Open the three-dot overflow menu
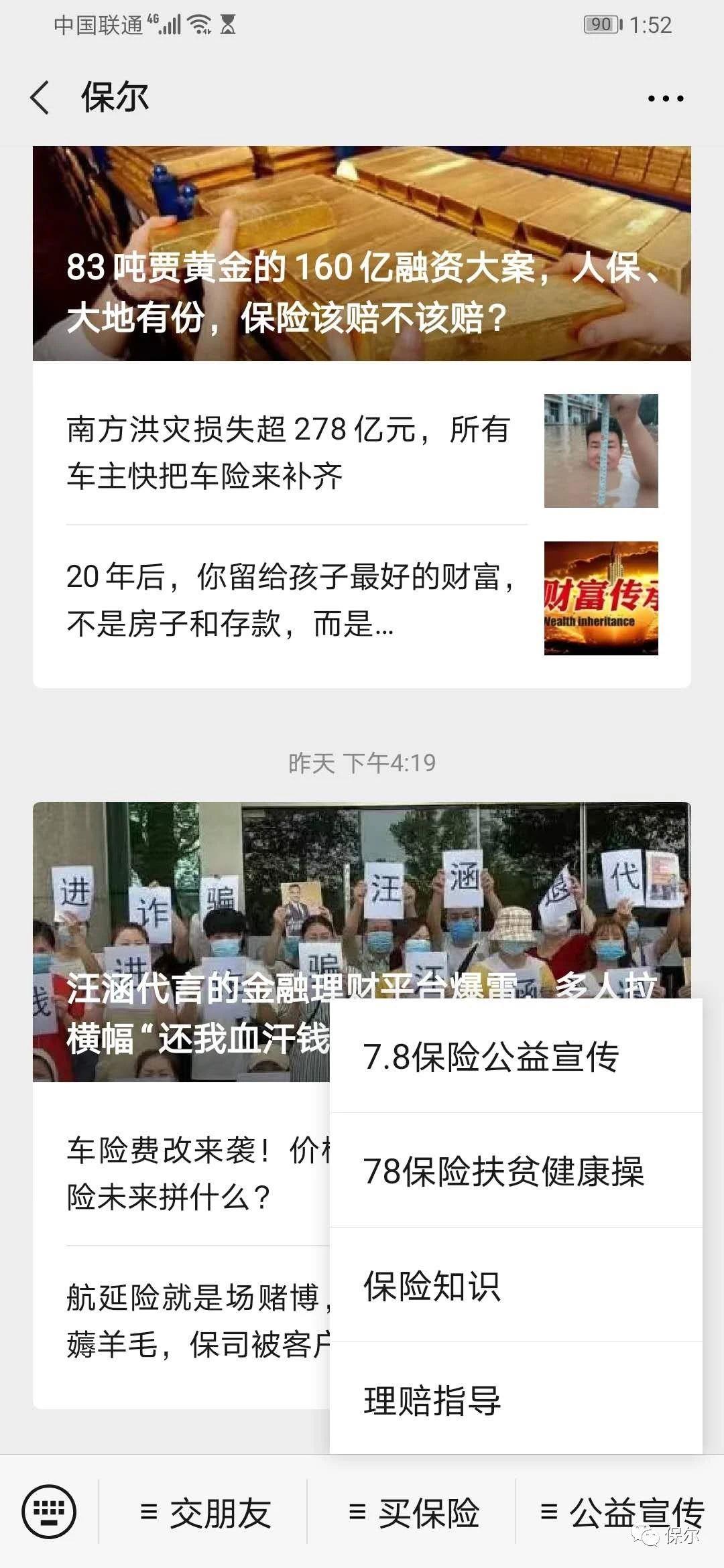 pos(665,99)
